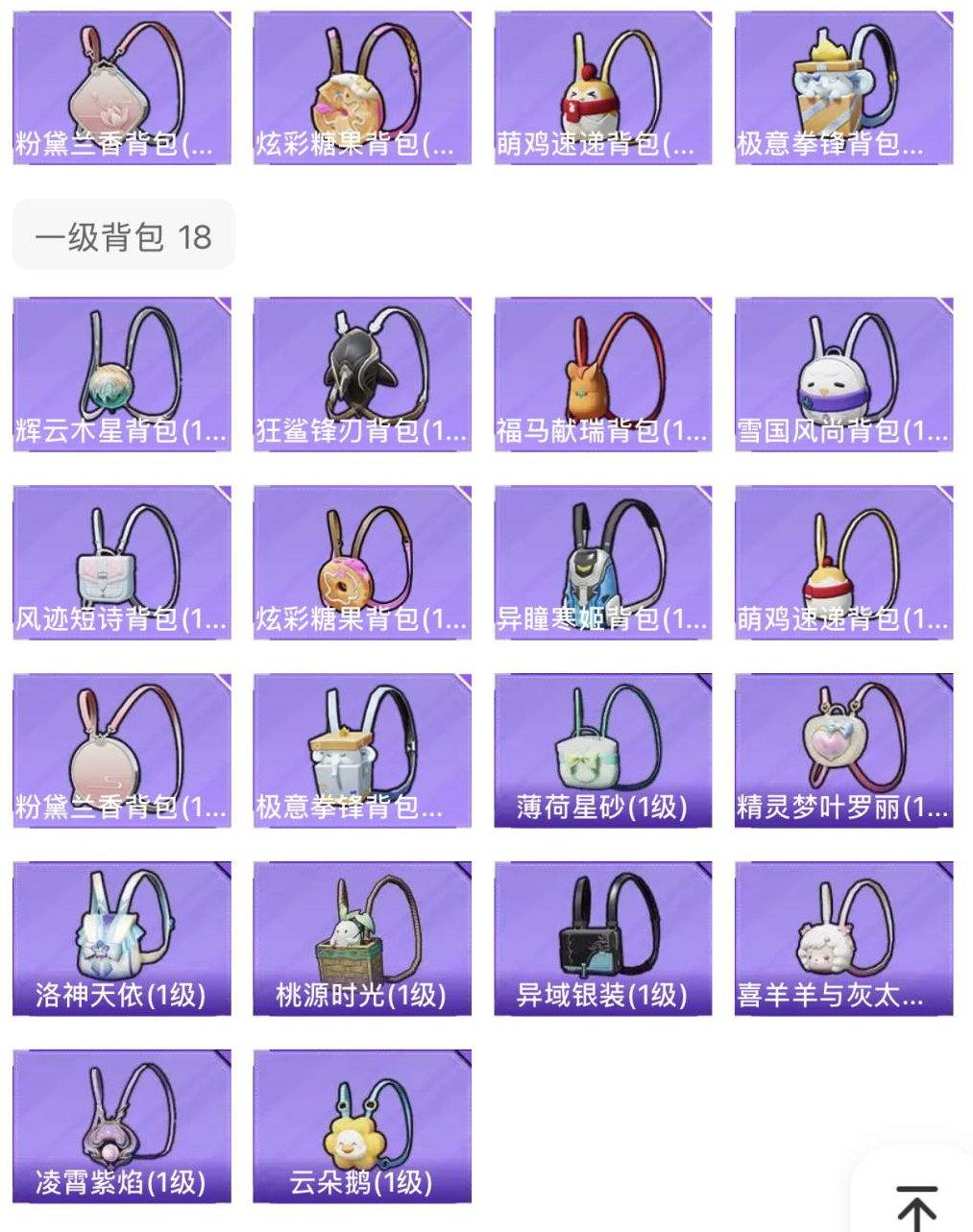Select the 狂鲨锋刃背包 (1级) item

click(x=360, y=373)
